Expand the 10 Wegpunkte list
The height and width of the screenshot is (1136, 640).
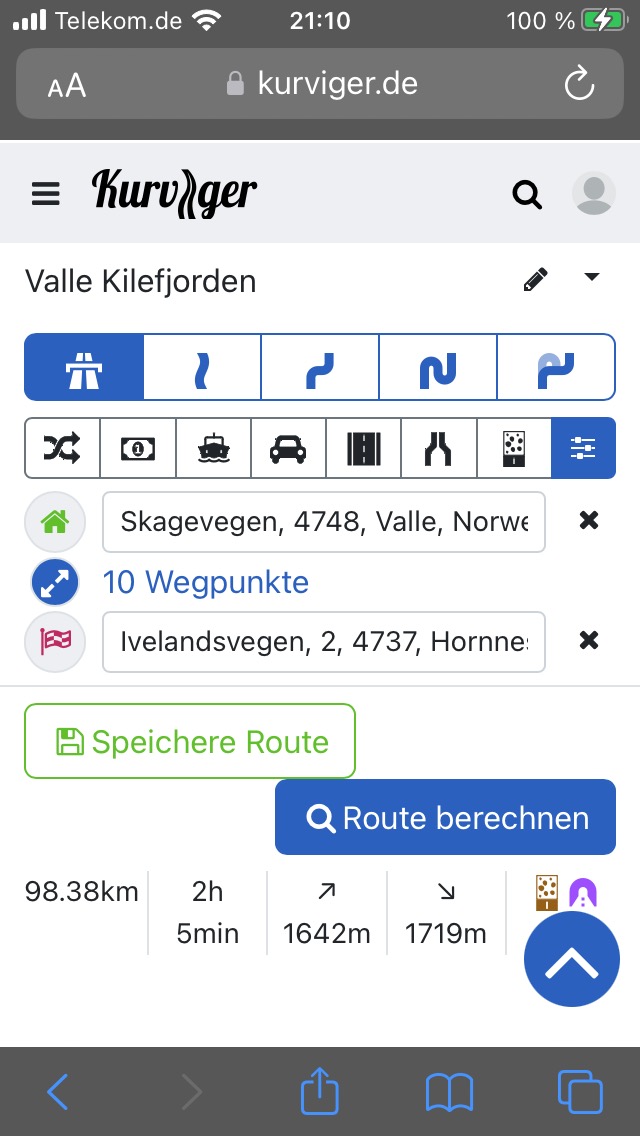(205, 582)
